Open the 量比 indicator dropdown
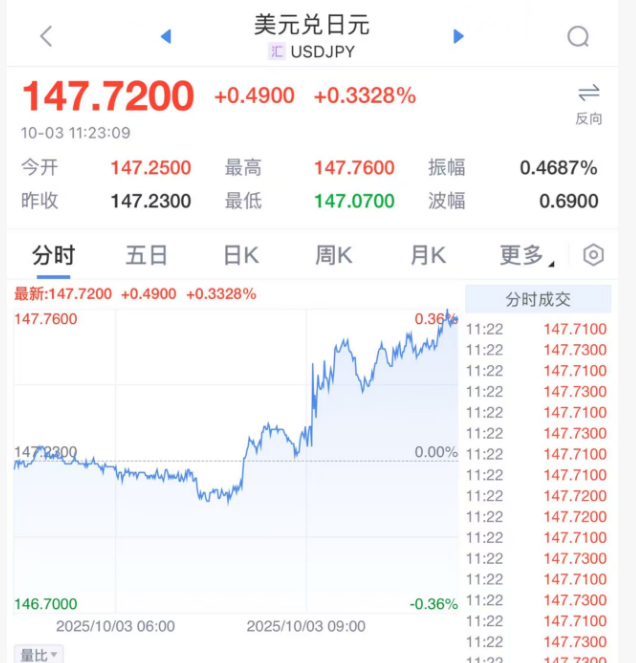 pyautogui.click(x=40, y=655)
